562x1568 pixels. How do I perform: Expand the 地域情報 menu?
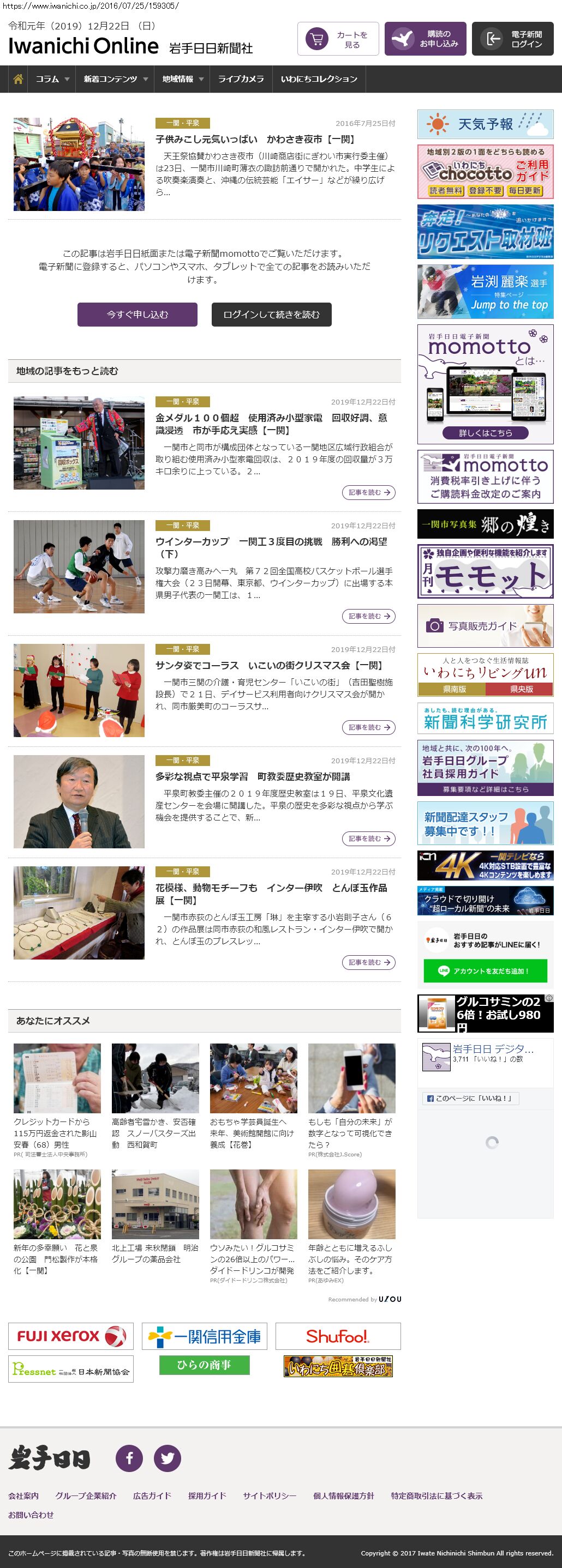pyautogui.click(x=182, y=79)
